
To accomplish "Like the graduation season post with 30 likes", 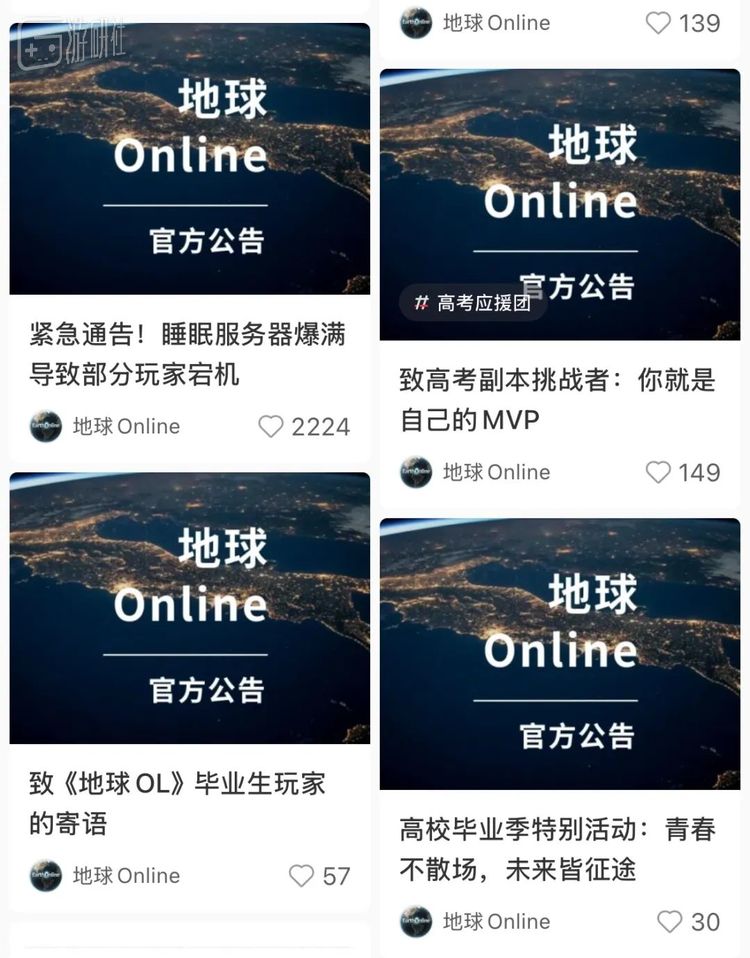I will [669, 922].
